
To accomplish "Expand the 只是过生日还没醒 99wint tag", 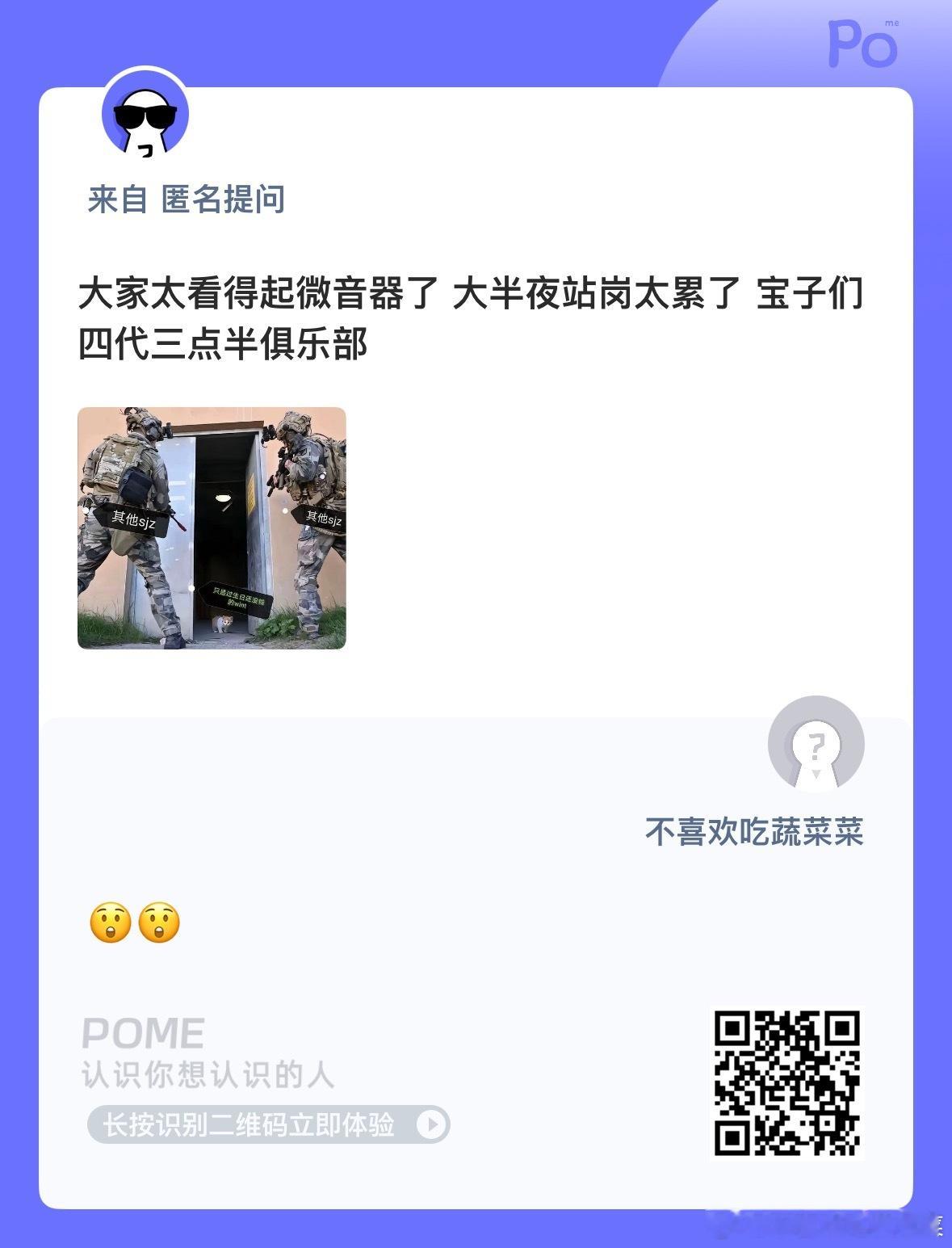I will click(x=238, y=598).
